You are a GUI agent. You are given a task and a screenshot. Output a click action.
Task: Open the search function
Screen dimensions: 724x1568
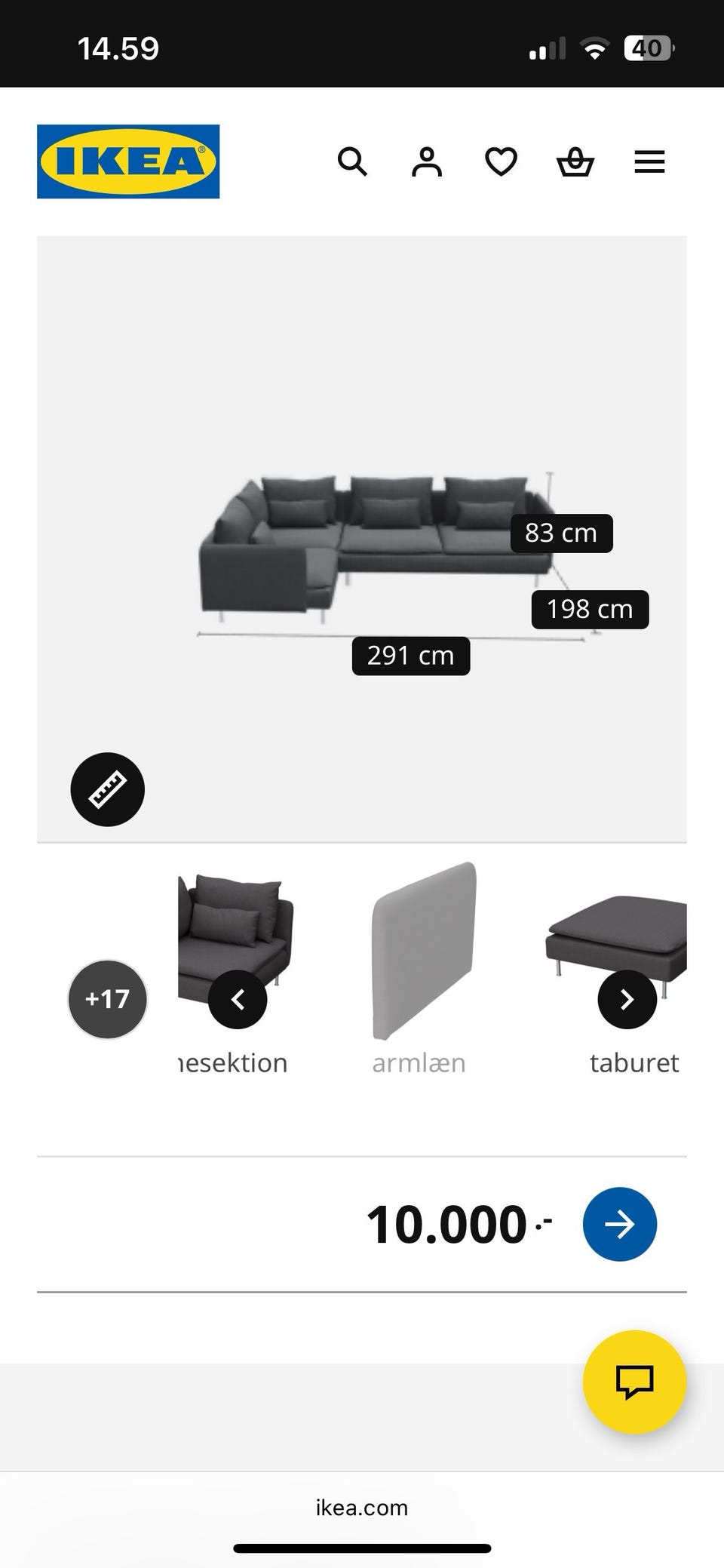pos(353,161)
